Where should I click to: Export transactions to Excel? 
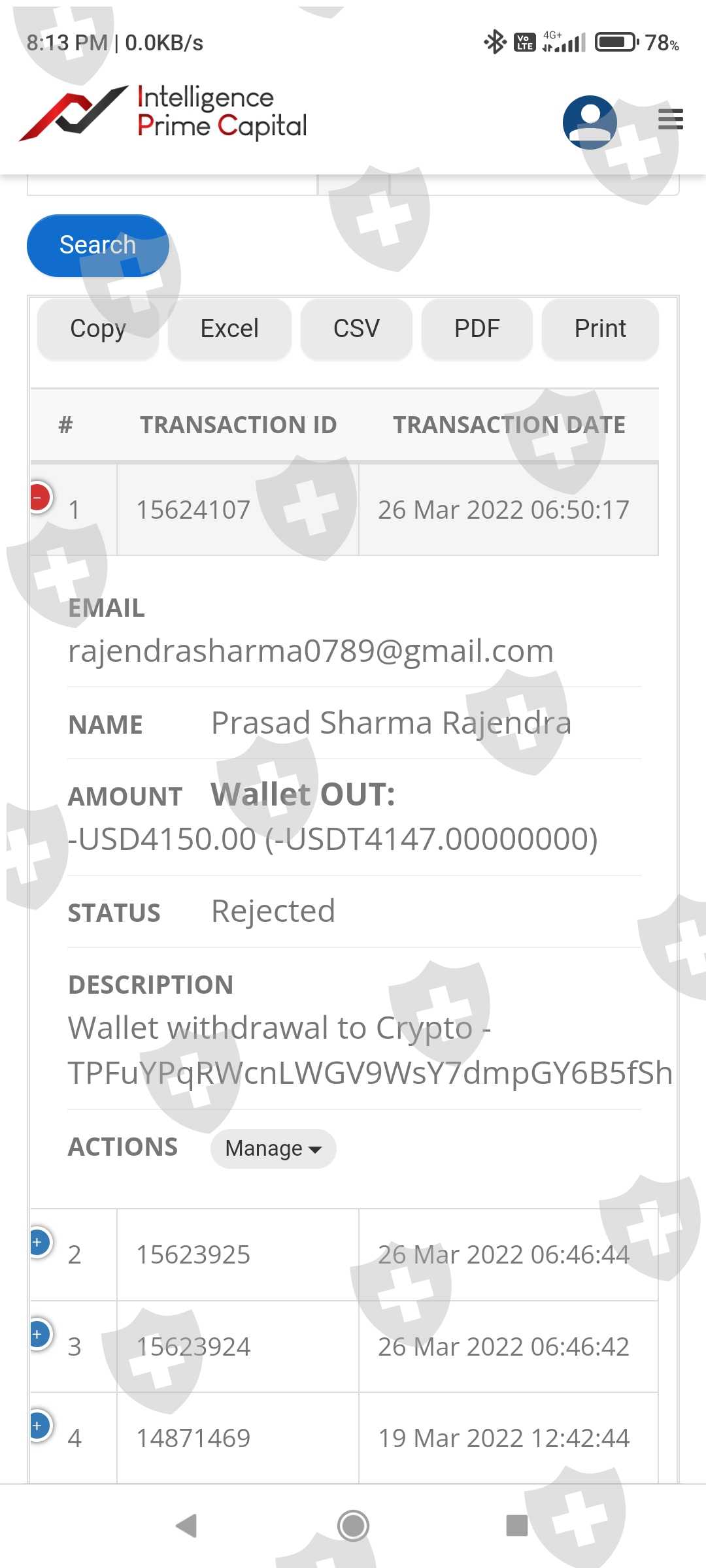click(229, 329)
